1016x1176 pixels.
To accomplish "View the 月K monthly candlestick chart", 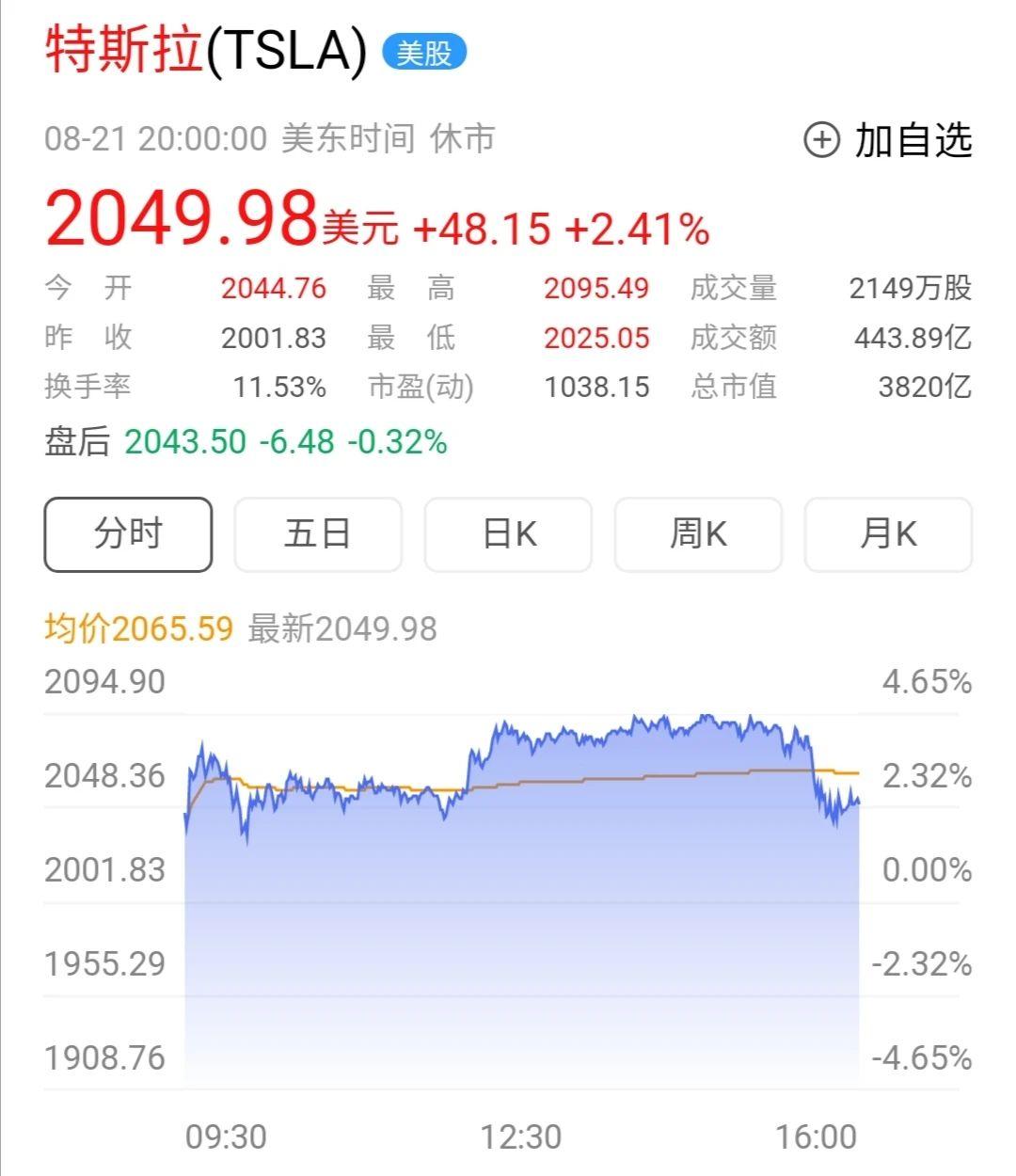I will coord(888,534).
